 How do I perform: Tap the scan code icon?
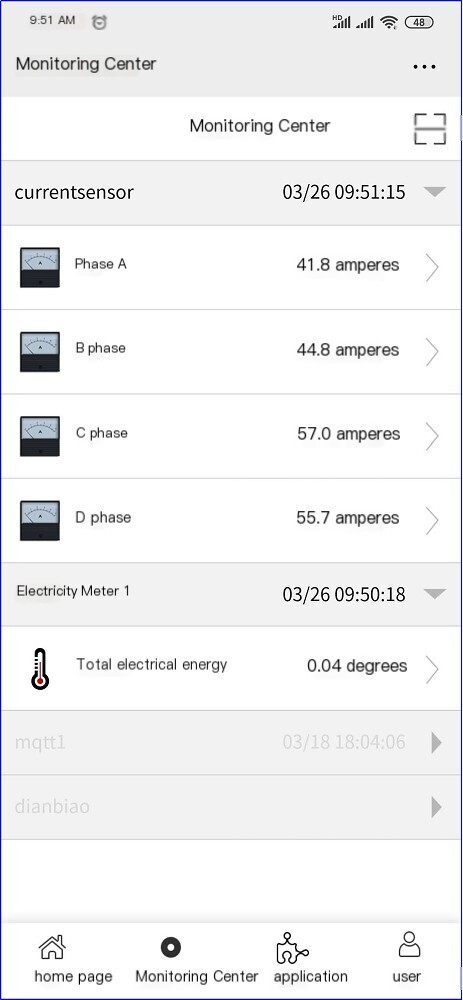[x=430, y=129]
